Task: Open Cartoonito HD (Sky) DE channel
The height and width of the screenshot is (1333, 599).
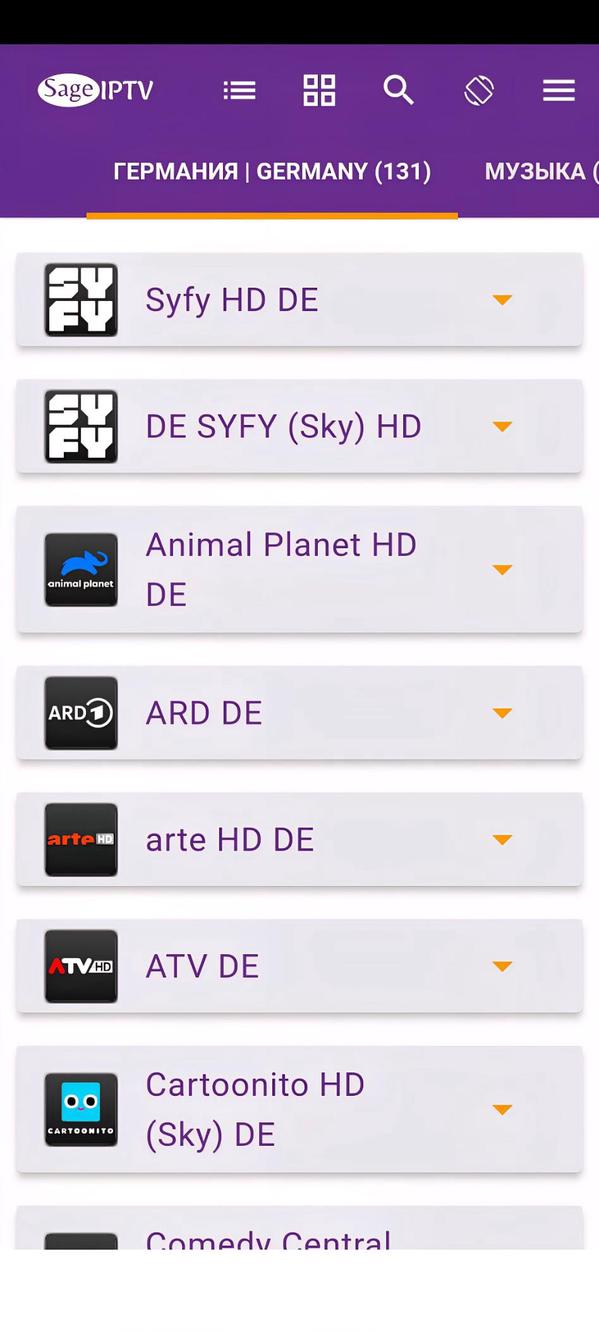Action: pyautogui.click(x=299, y=1109)
